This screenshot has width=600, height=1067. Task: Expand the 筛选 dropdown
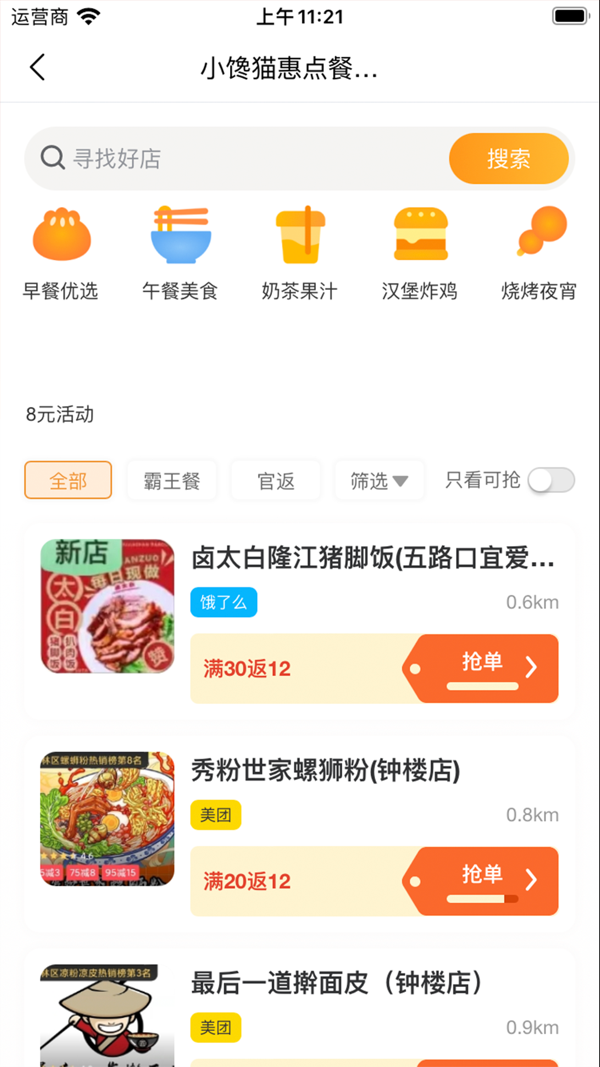[x=379, y=481]
